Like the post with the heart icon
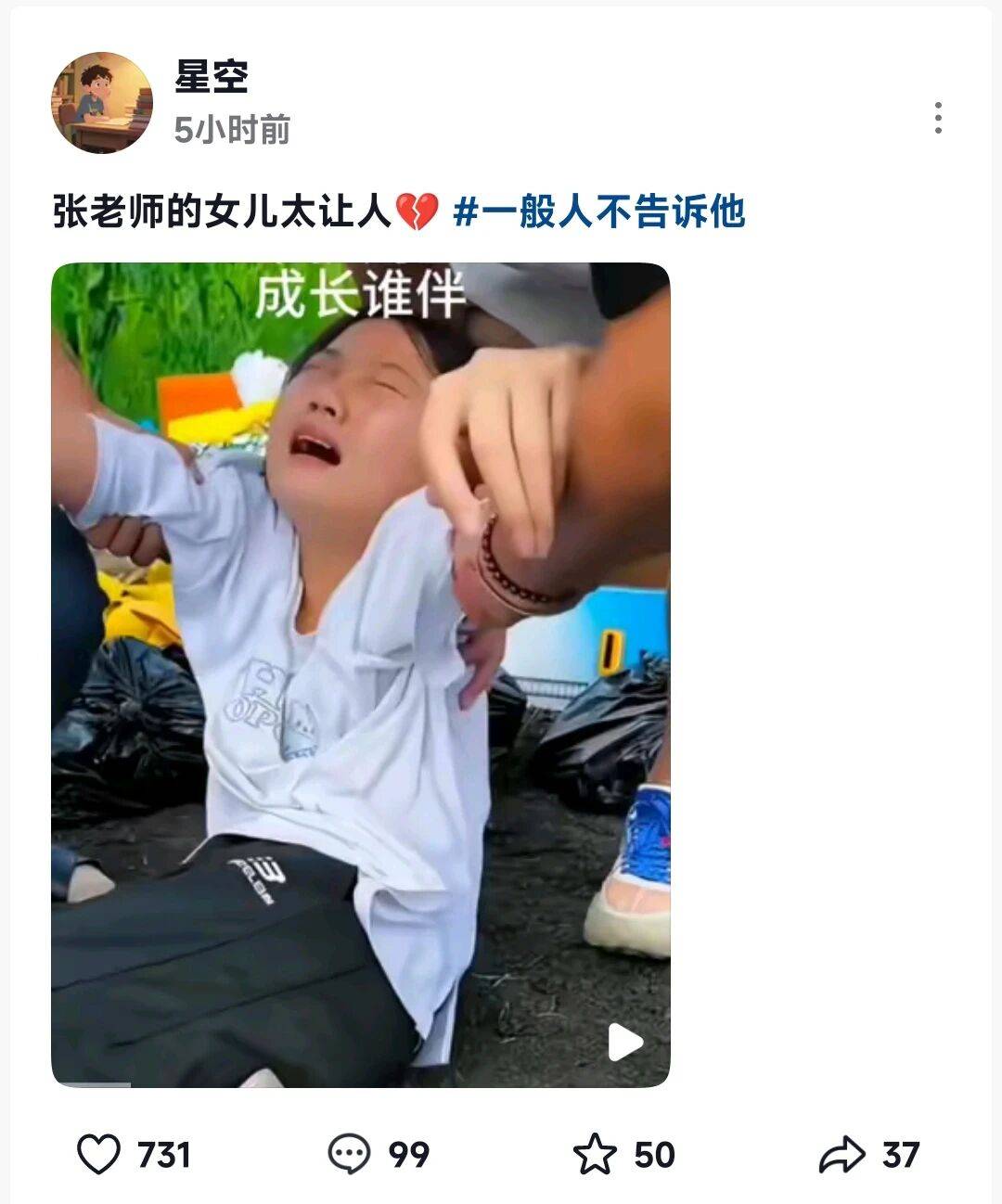The height and width of the screenshot is (1204, 1002). (x=98, y=1155)
